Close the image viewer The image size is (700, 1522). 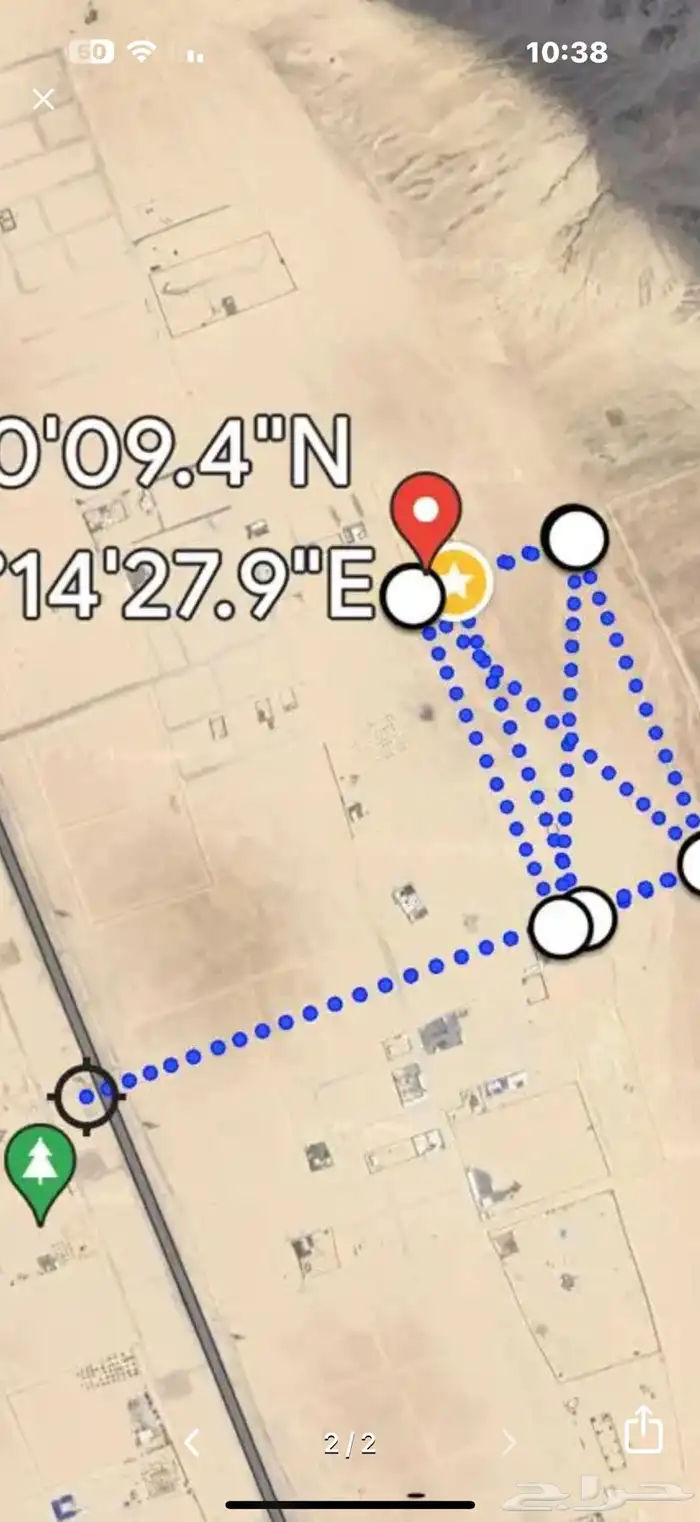(43, 99)
